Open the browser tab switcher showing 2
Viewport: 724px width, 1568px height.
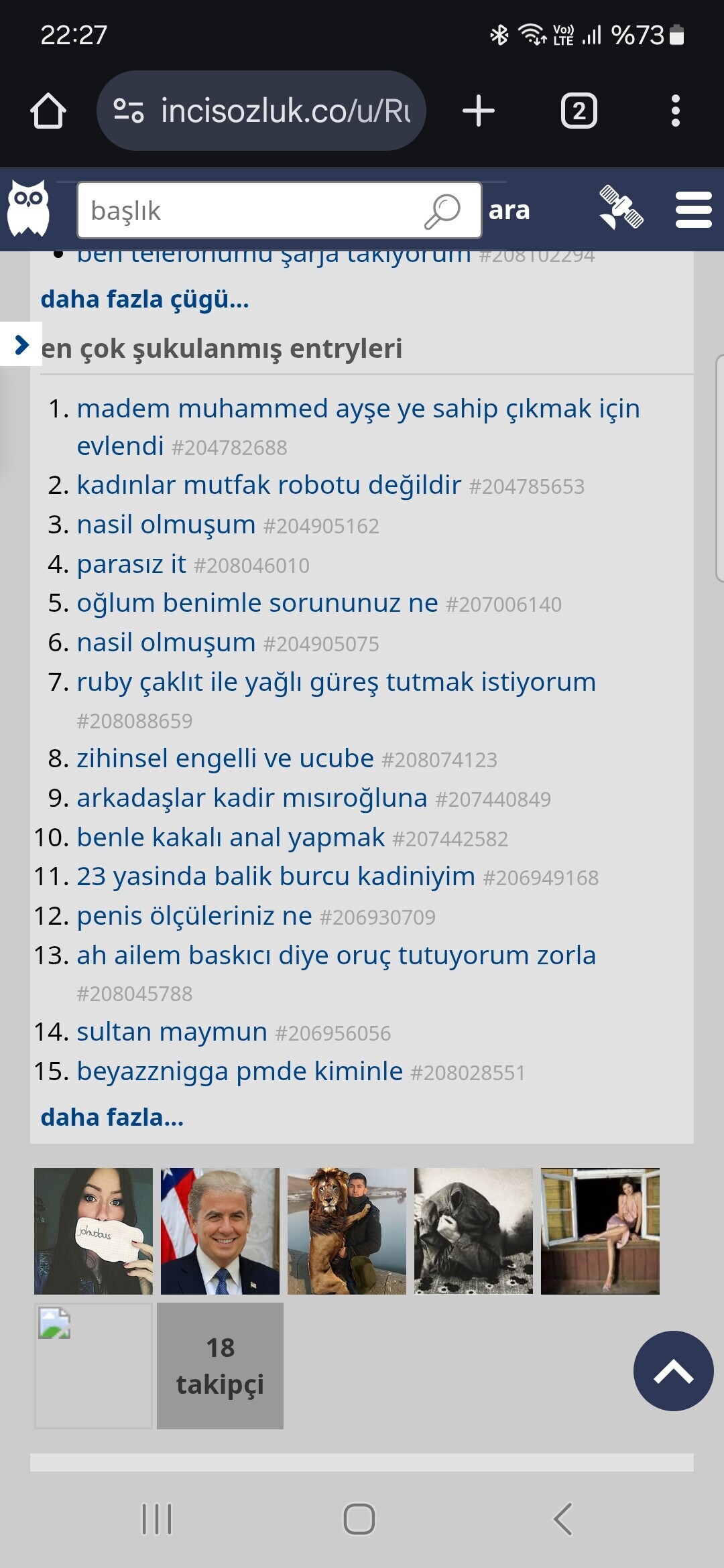[x=579, y=111]
